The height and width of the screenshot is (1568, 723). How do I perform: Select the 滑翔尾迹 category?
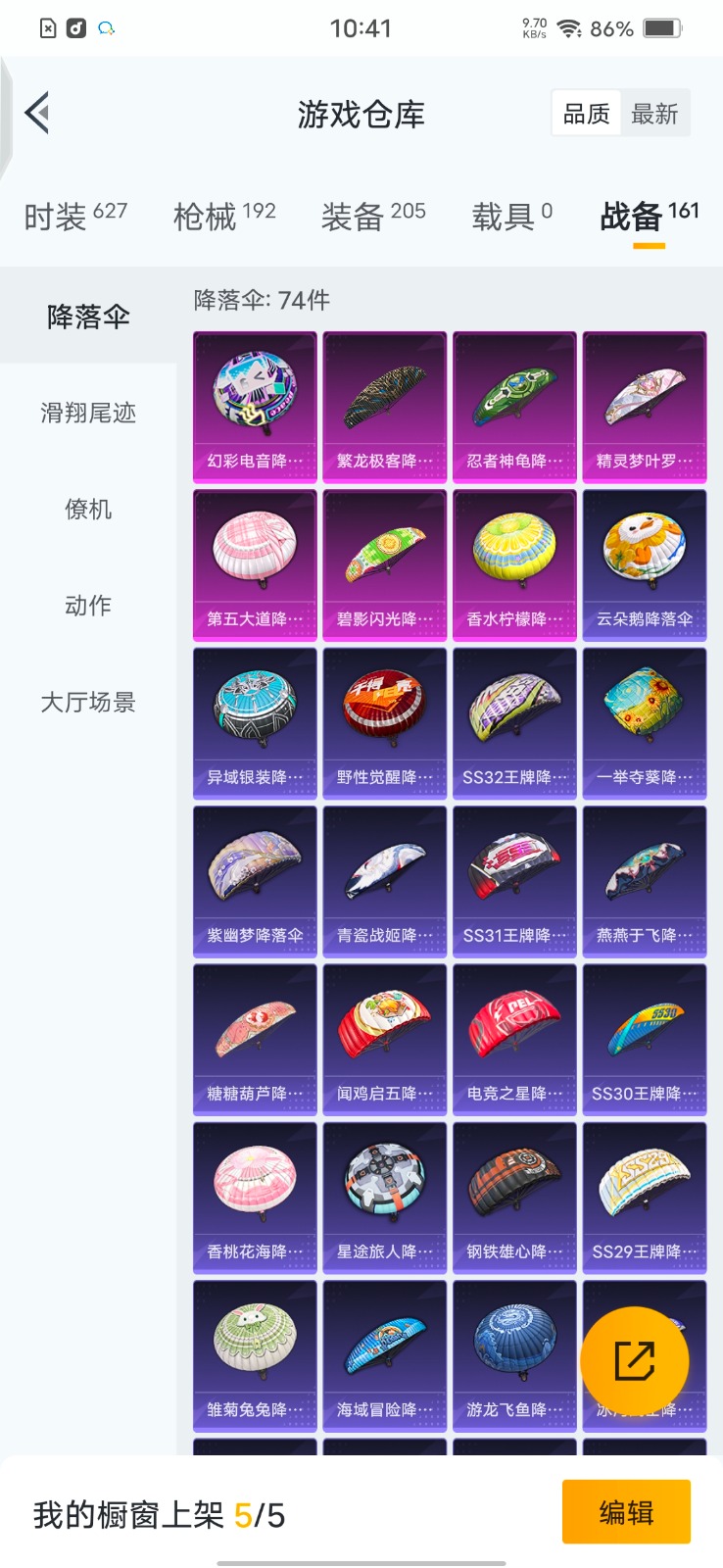pos(88,413)
